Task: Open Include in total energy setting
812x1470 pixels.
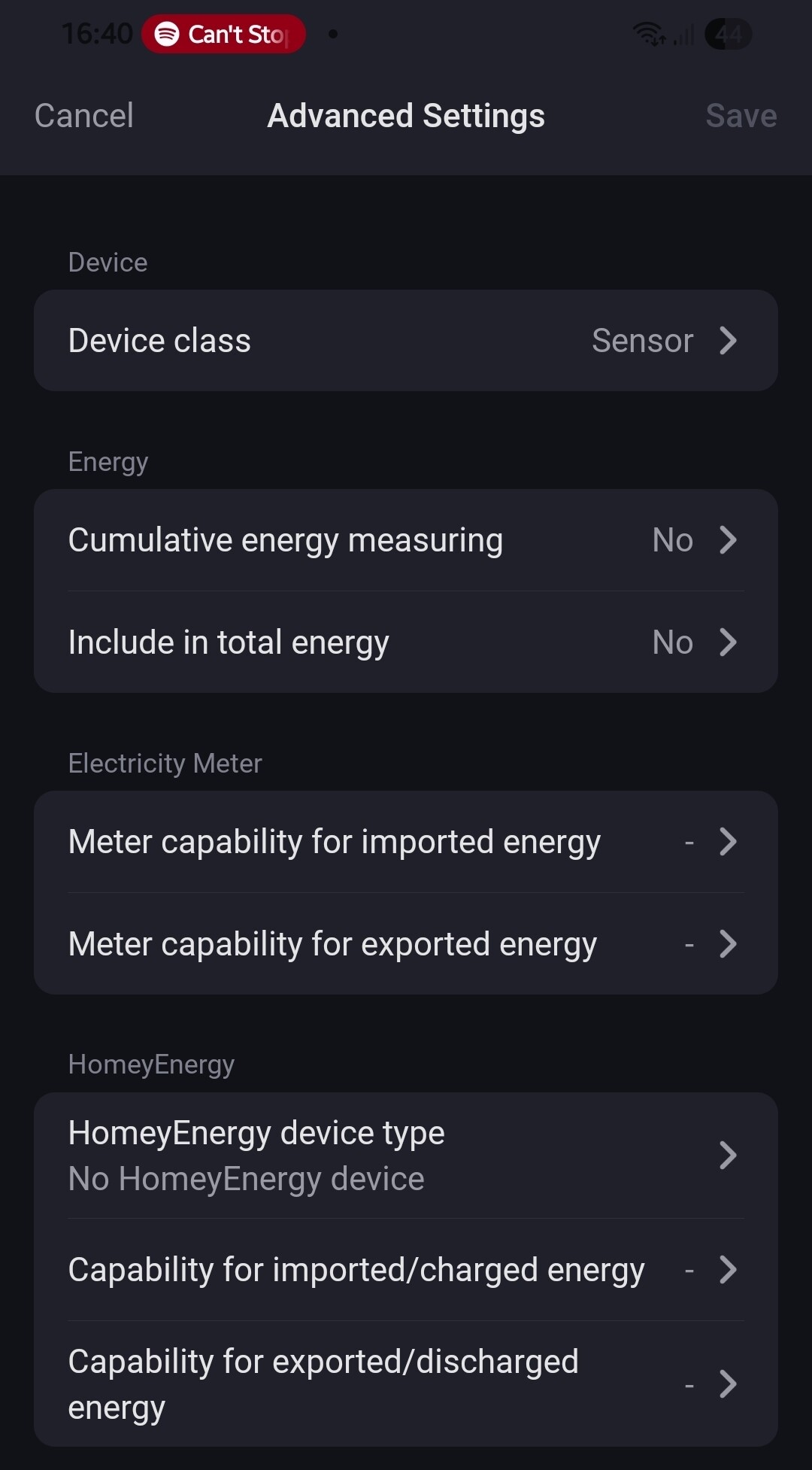Action: [x=406, y=642]
